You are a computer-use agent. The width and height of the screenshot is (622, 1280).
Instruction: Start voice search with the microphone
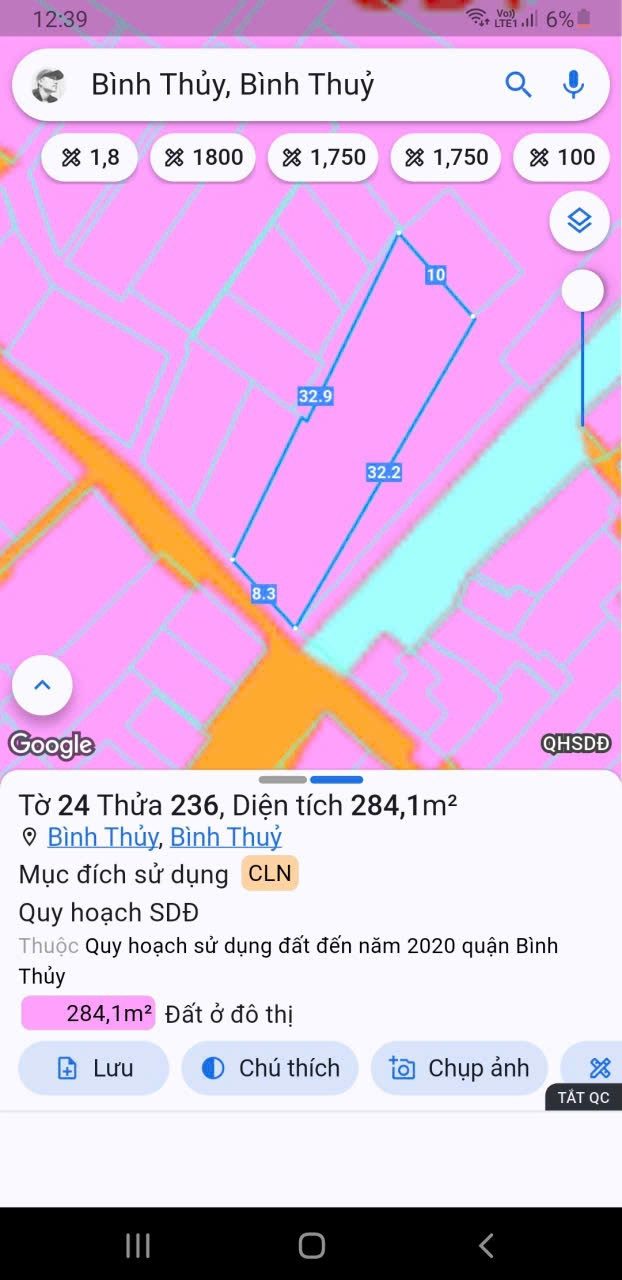573,85
